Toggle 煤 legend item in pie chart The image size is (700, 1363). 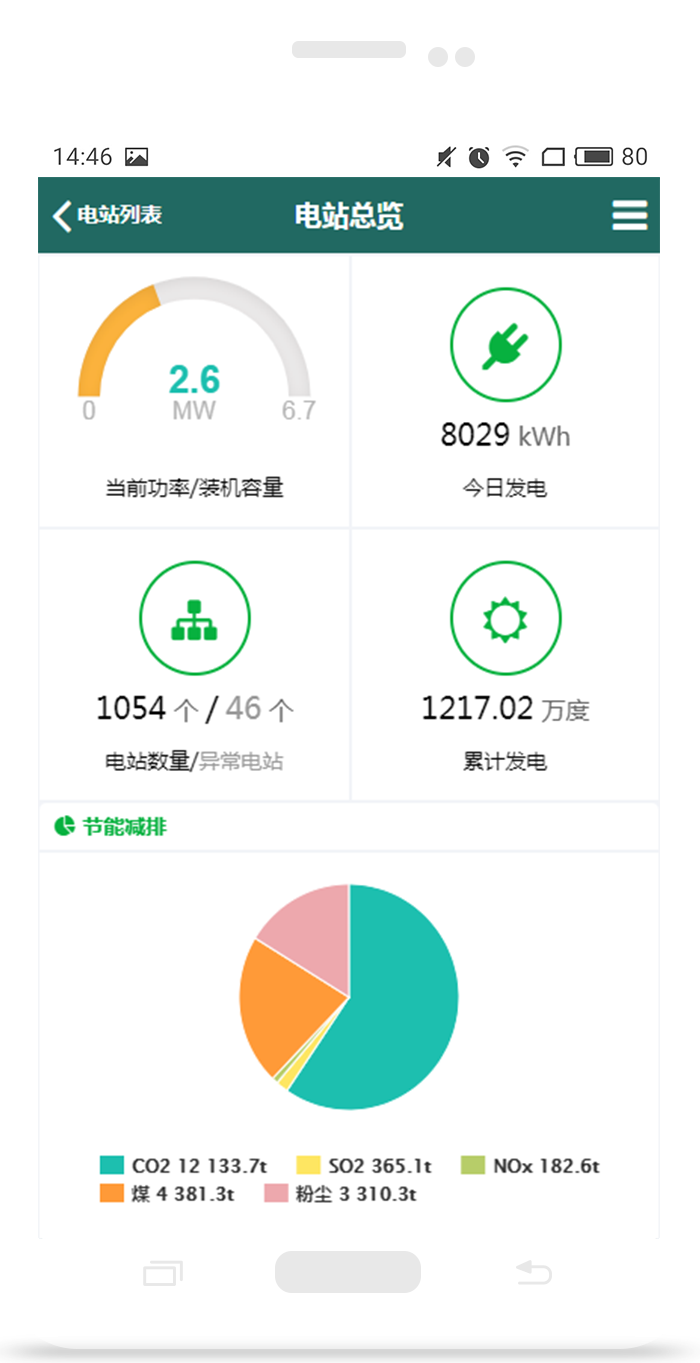[167, 1194]
